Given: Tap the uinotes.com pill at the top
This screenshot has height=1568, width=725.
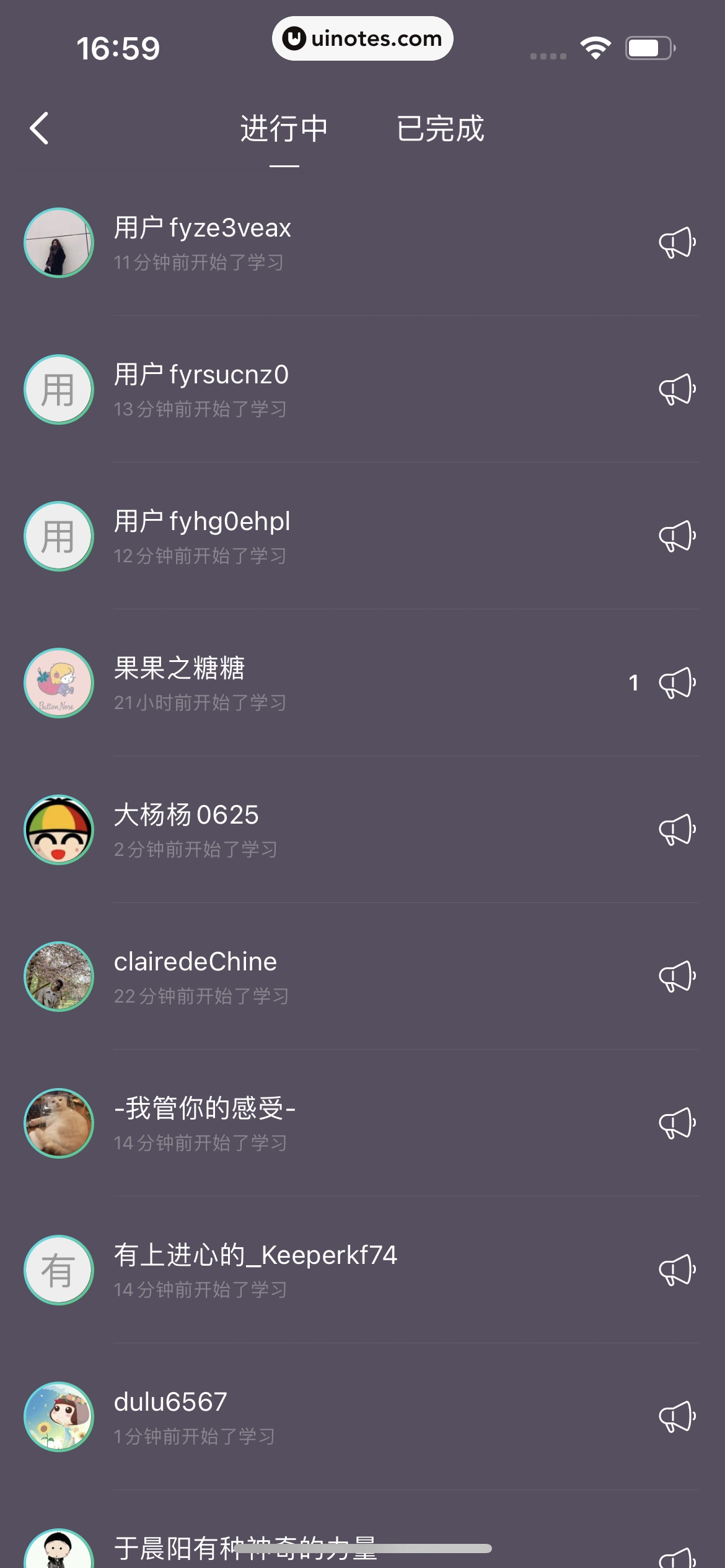Looking at the screenshot, I should pos(362,38).
